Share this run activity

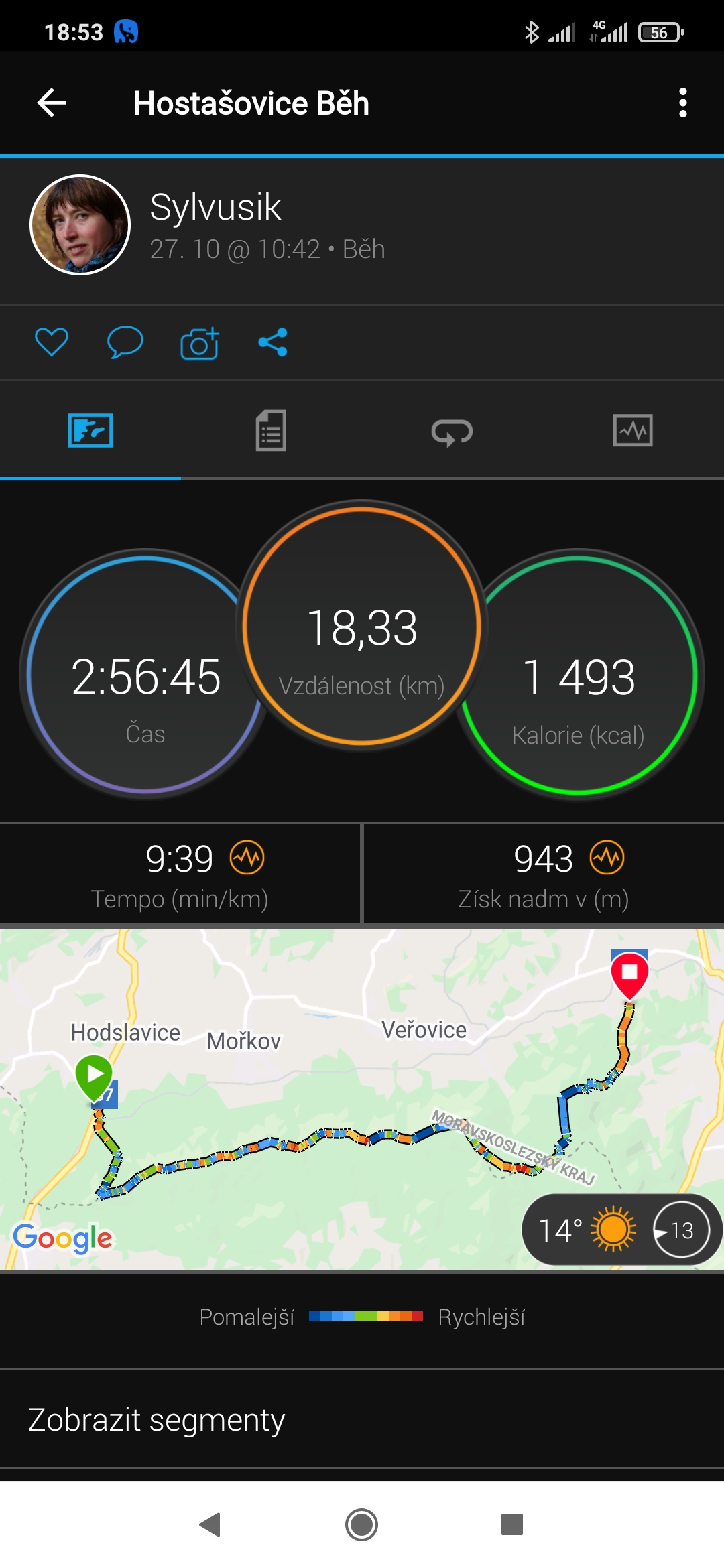point(273,342)
